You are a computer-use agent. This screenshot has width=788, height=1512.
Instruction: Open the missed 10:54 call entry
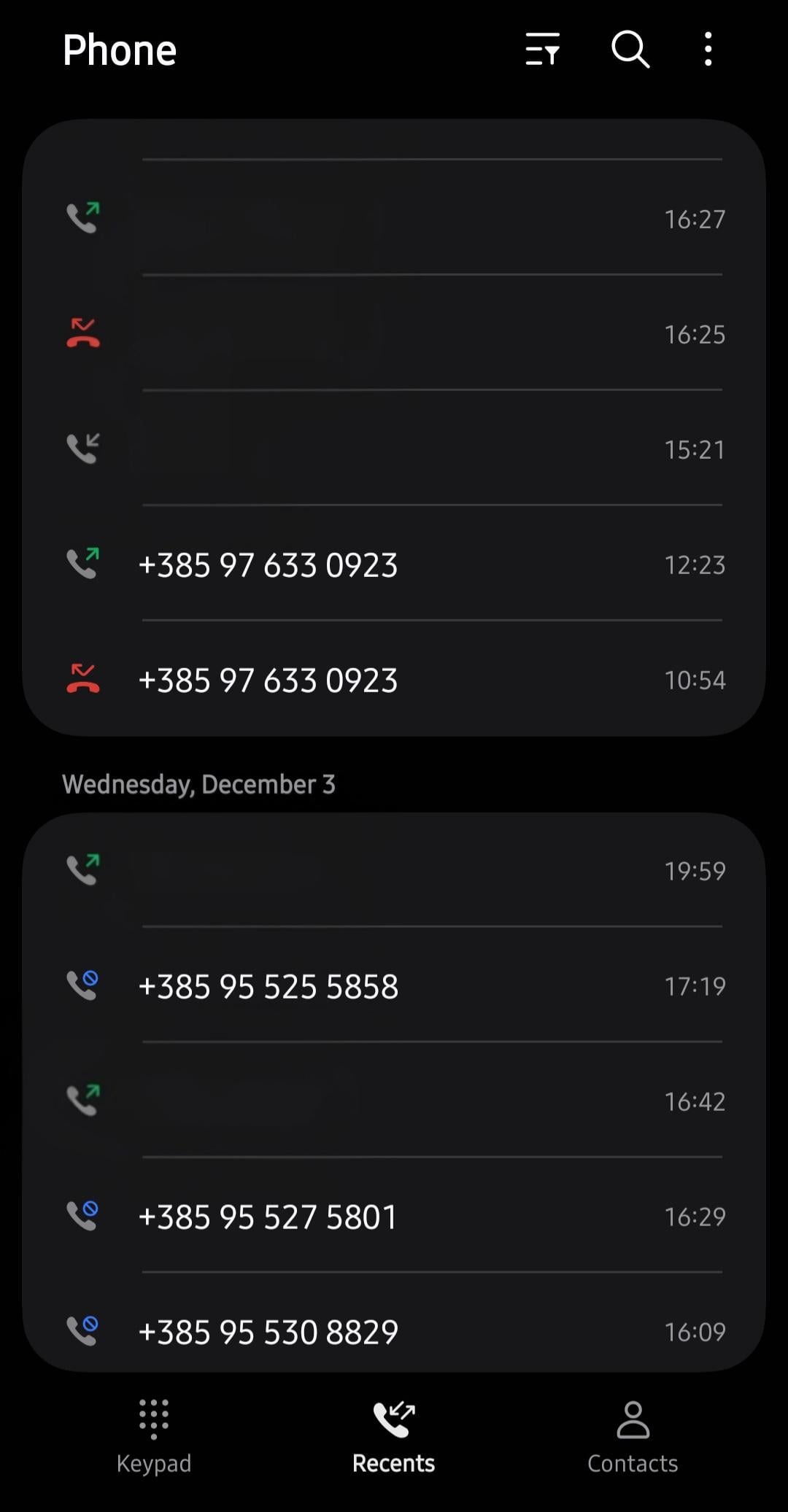394,680
